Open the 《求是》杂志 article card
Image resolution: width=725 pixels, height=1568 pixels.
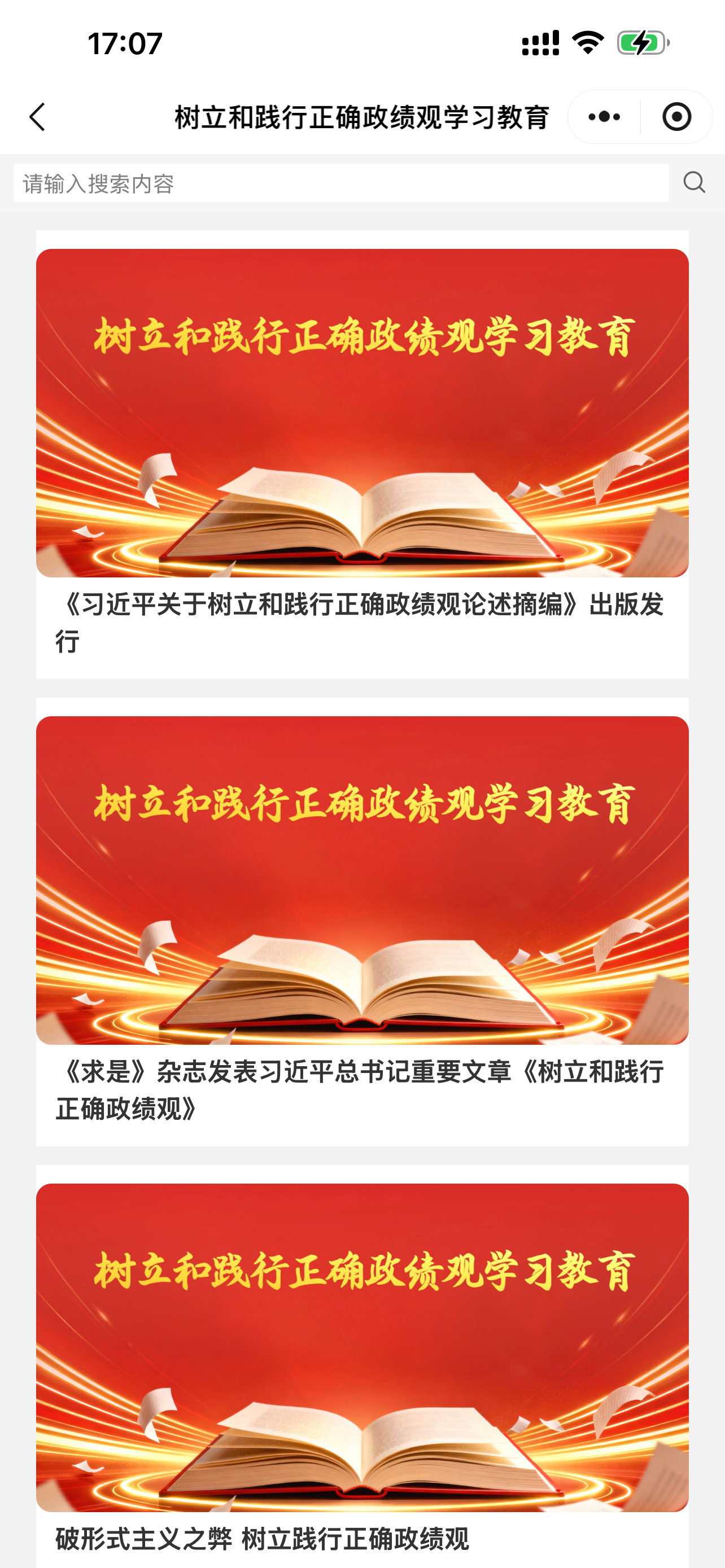click(362, 1089)
